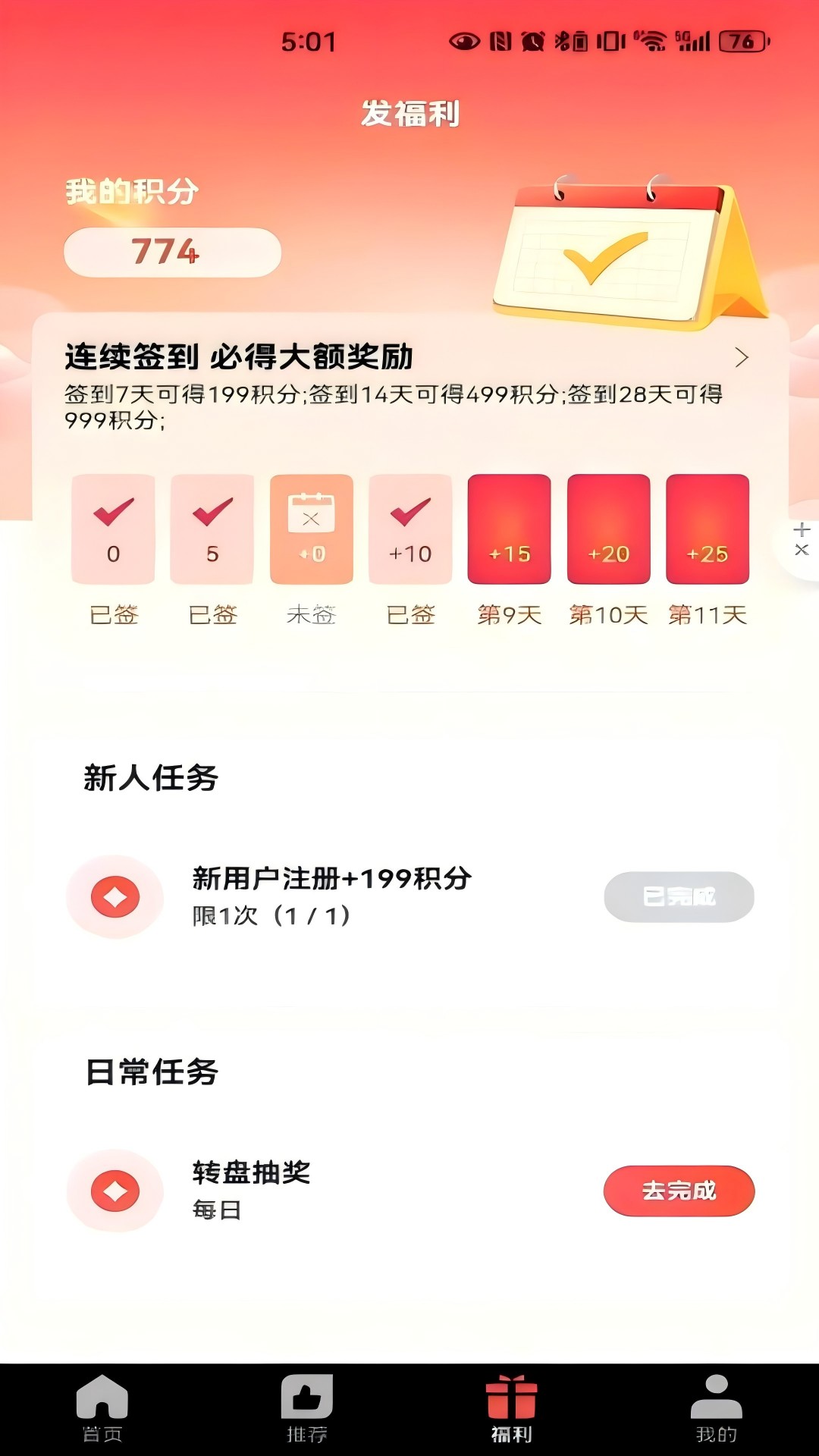Select the 福利 tab
The image size is (819, 1456).
[512, 1409]
